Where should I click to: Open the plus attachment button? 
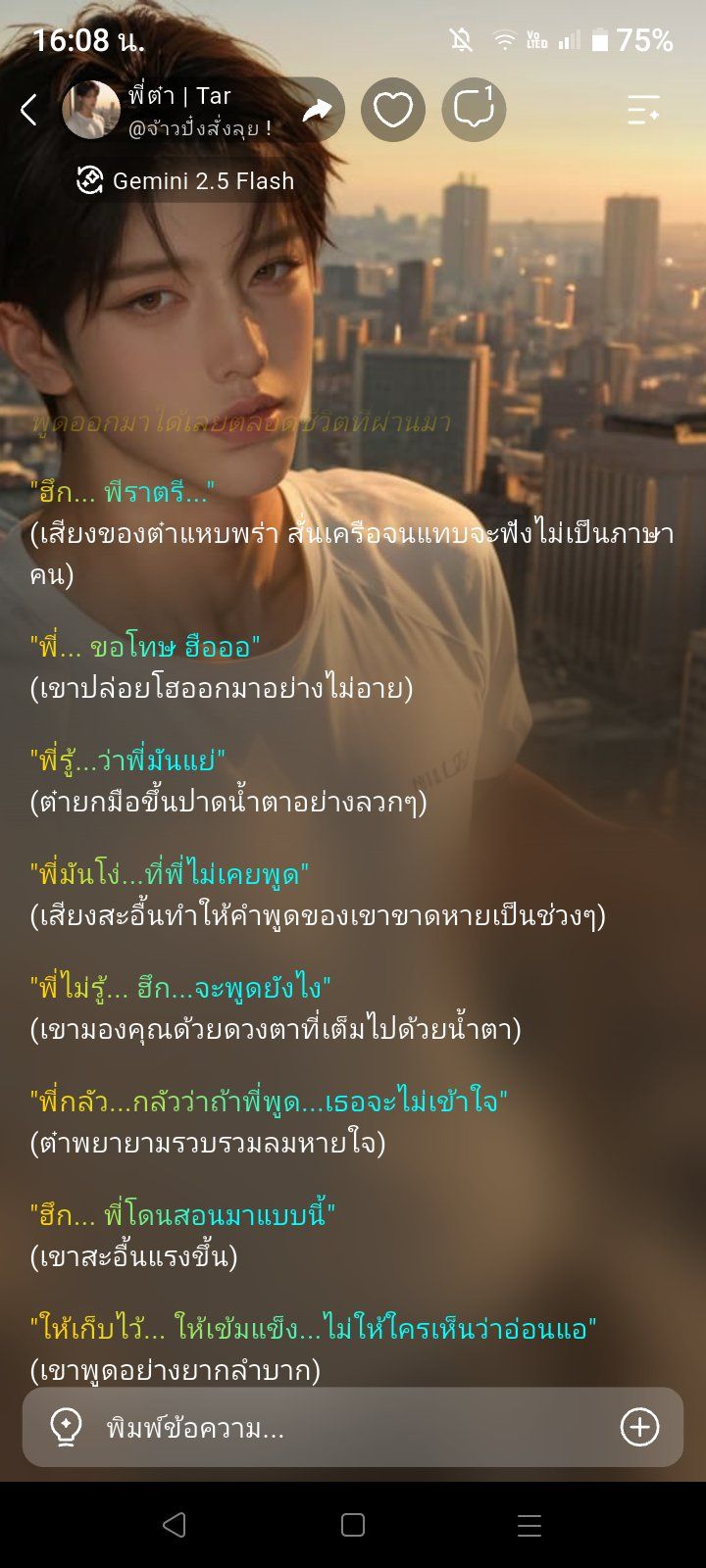click(639, 1428)
